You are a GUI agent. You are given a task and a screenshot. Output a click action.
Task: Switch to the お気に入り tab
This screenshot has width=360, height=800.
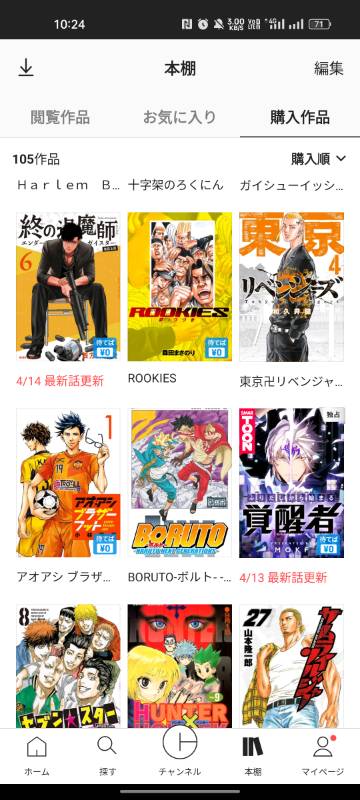(179, 117)
